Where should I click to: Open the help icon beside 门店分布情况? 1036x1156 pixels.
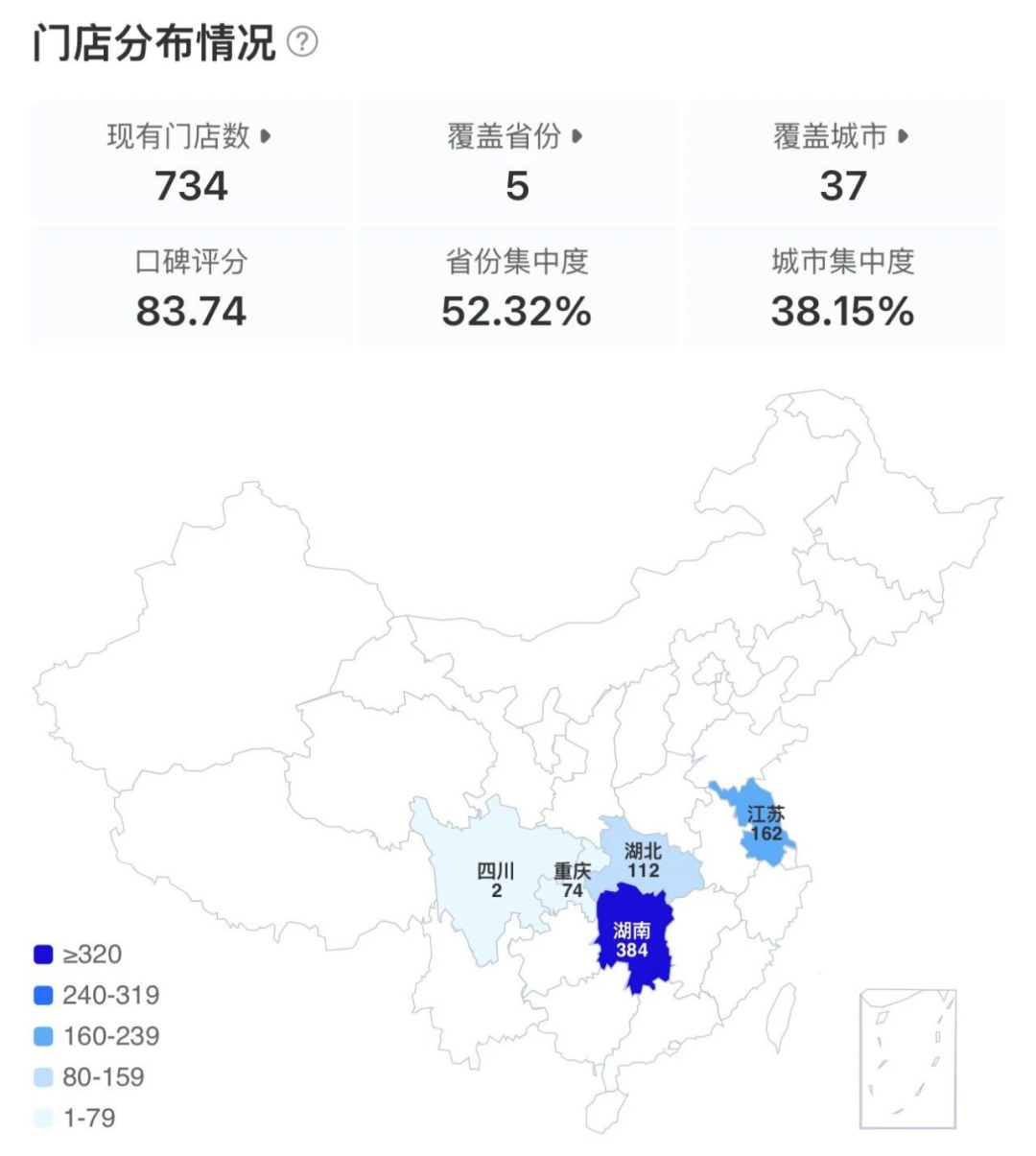pos(302,42)
